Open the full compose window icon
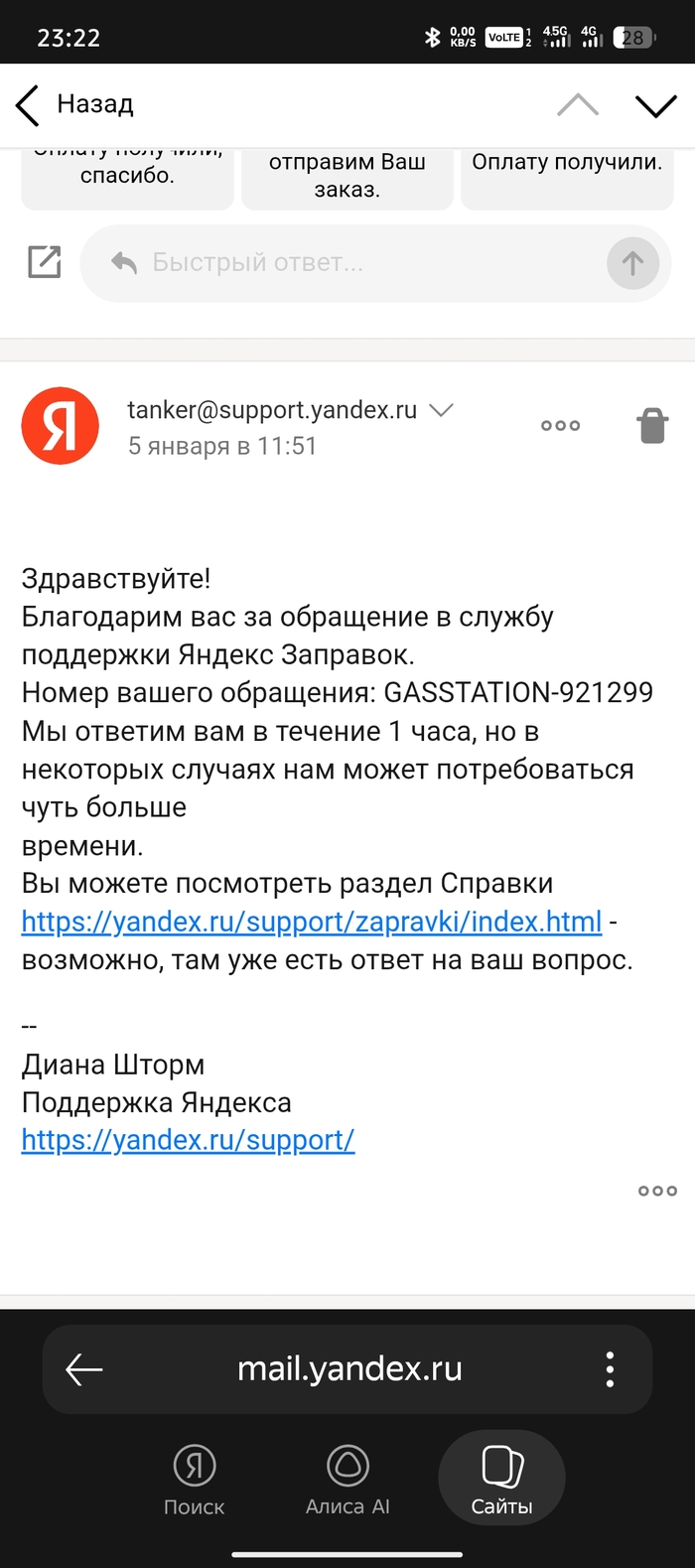Screen dimensions: 695x1568 pyautogui.click(x=45, y=262)
